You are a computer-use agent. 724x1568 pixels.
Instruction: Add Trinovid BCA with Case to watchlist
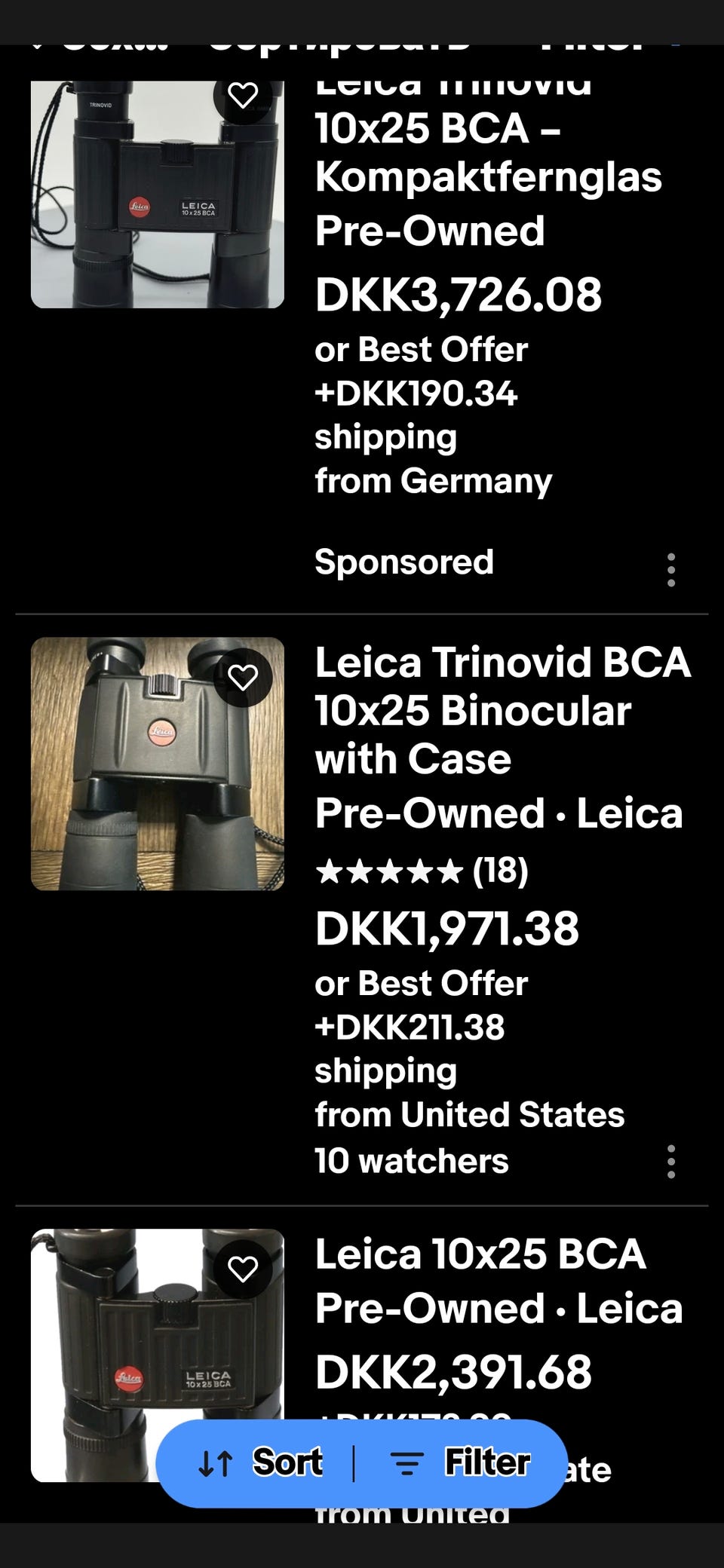coord(243,678)
